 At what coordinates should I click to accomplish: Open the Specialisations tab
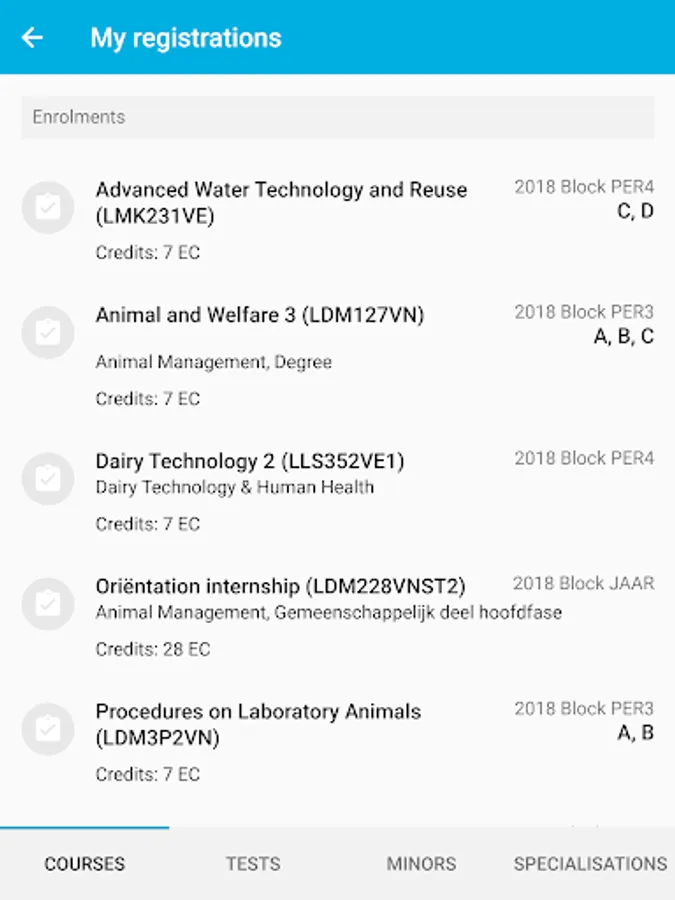point(590,864)
